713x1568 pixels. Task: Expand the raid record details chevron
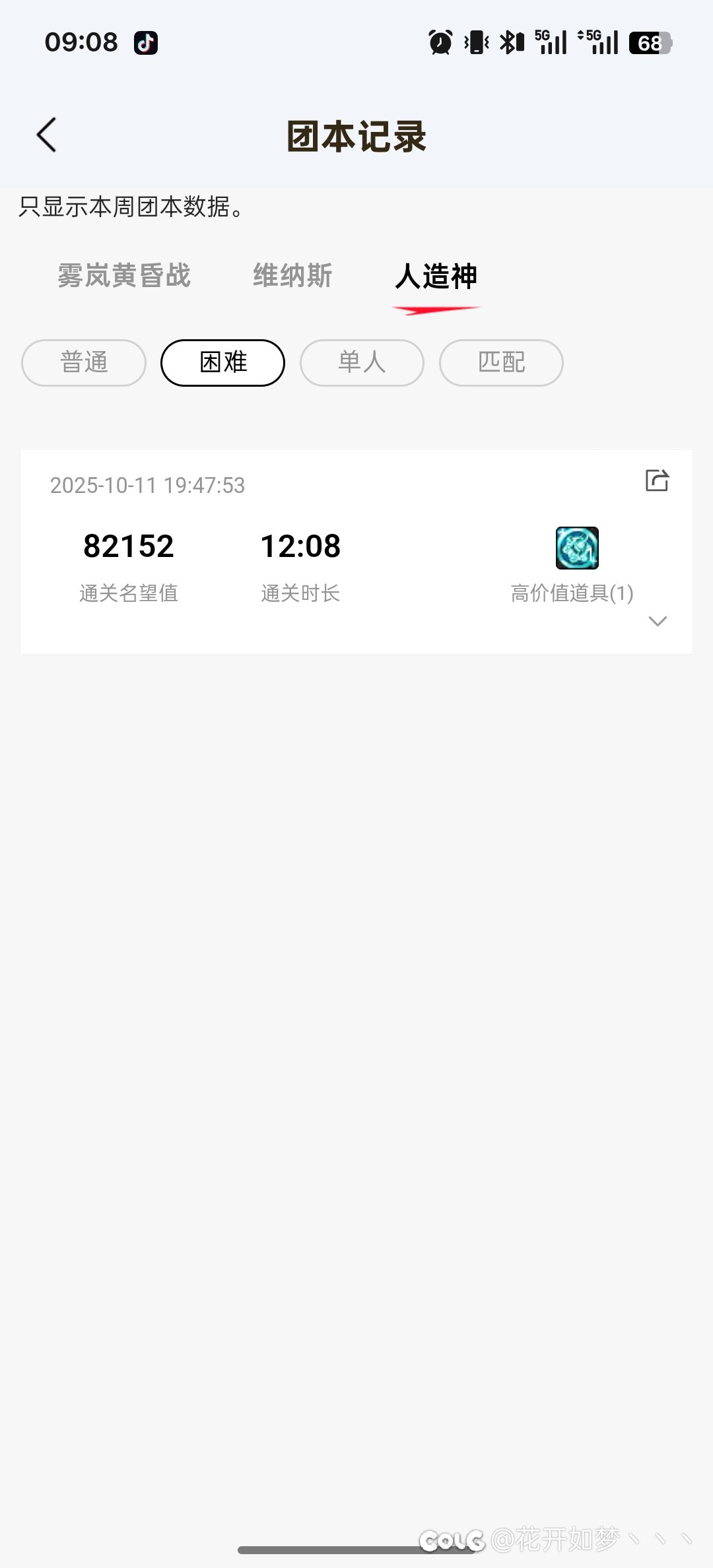coord(658,621)
